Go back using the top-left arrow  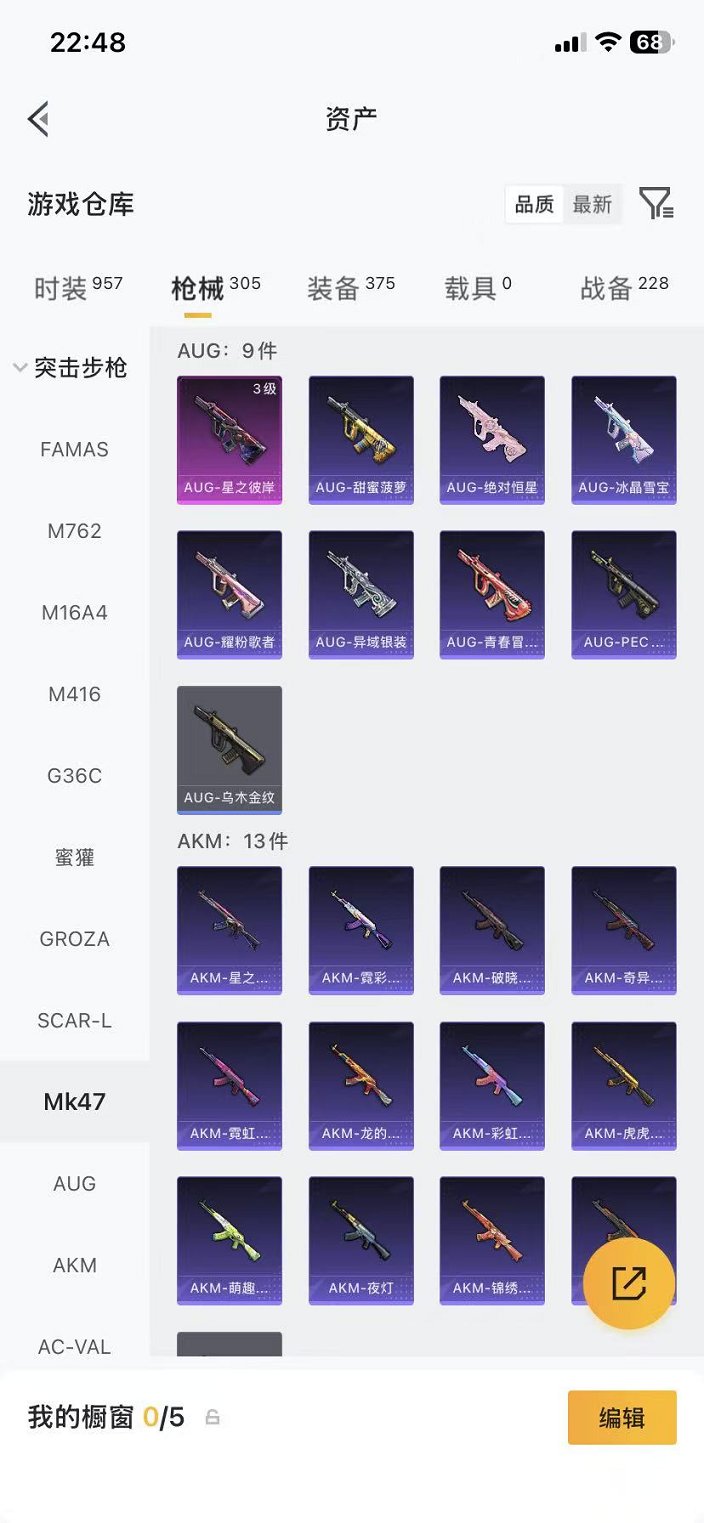[39, 119]
